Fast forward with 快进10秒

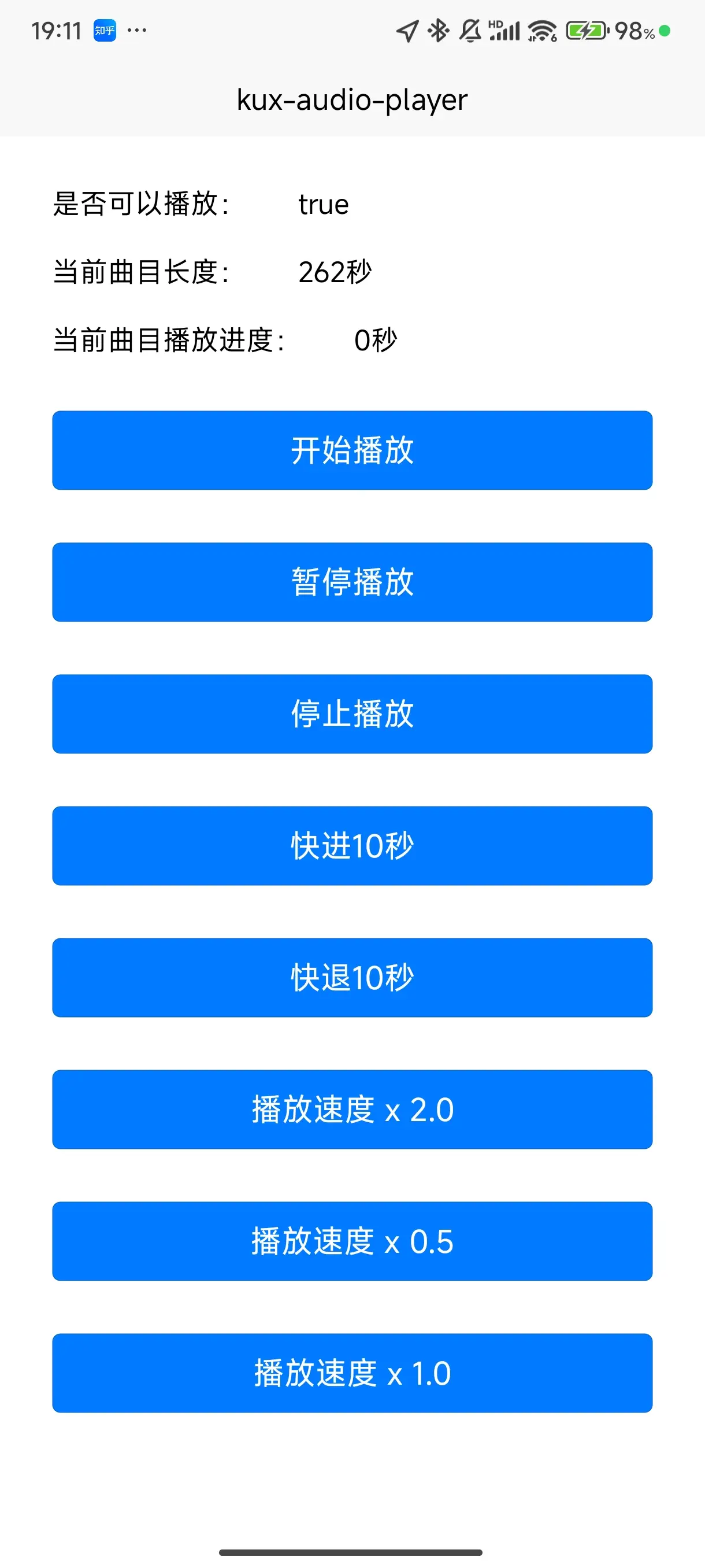pyautogui.click(x=352, y=845)
